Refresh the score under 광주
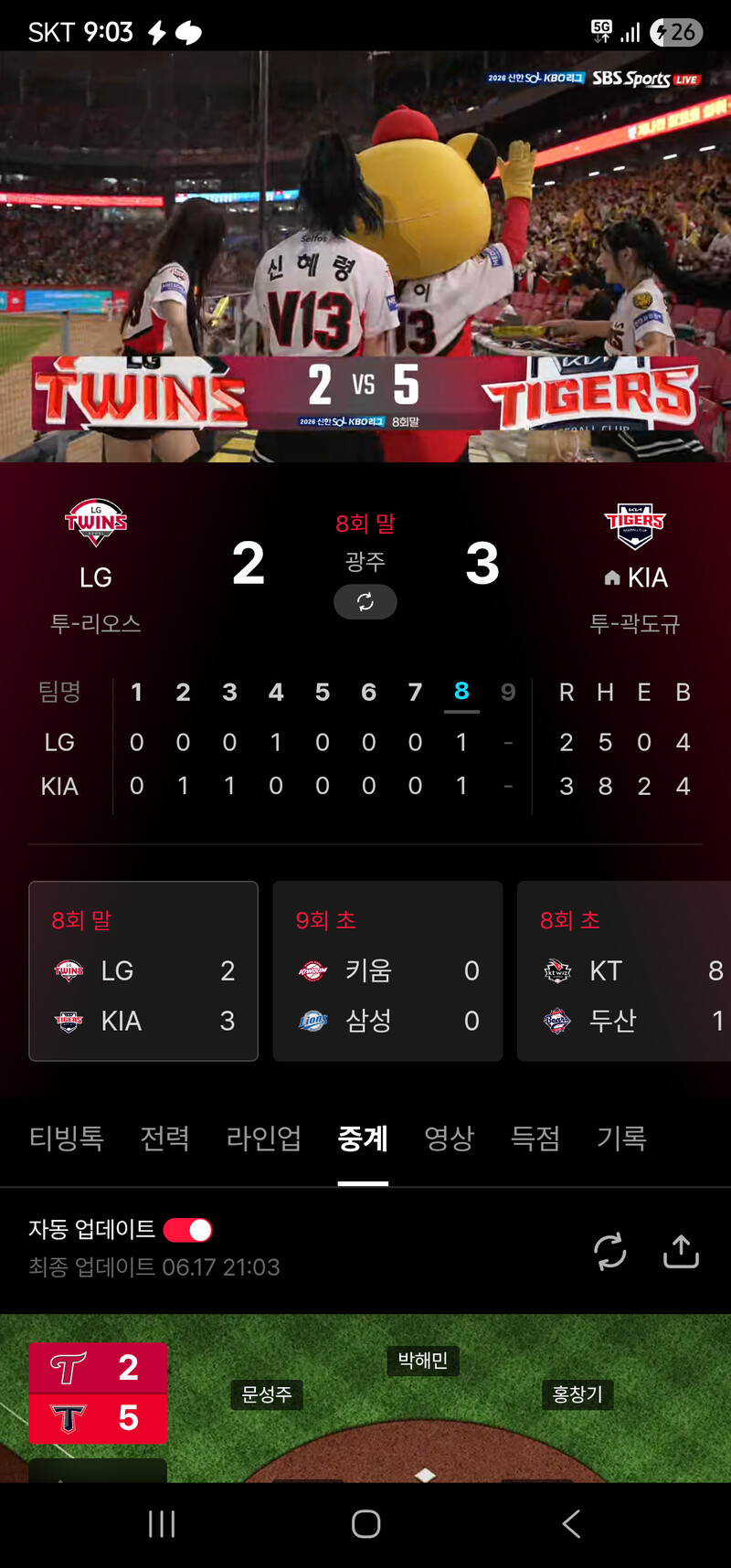 [x=365, y=602]
